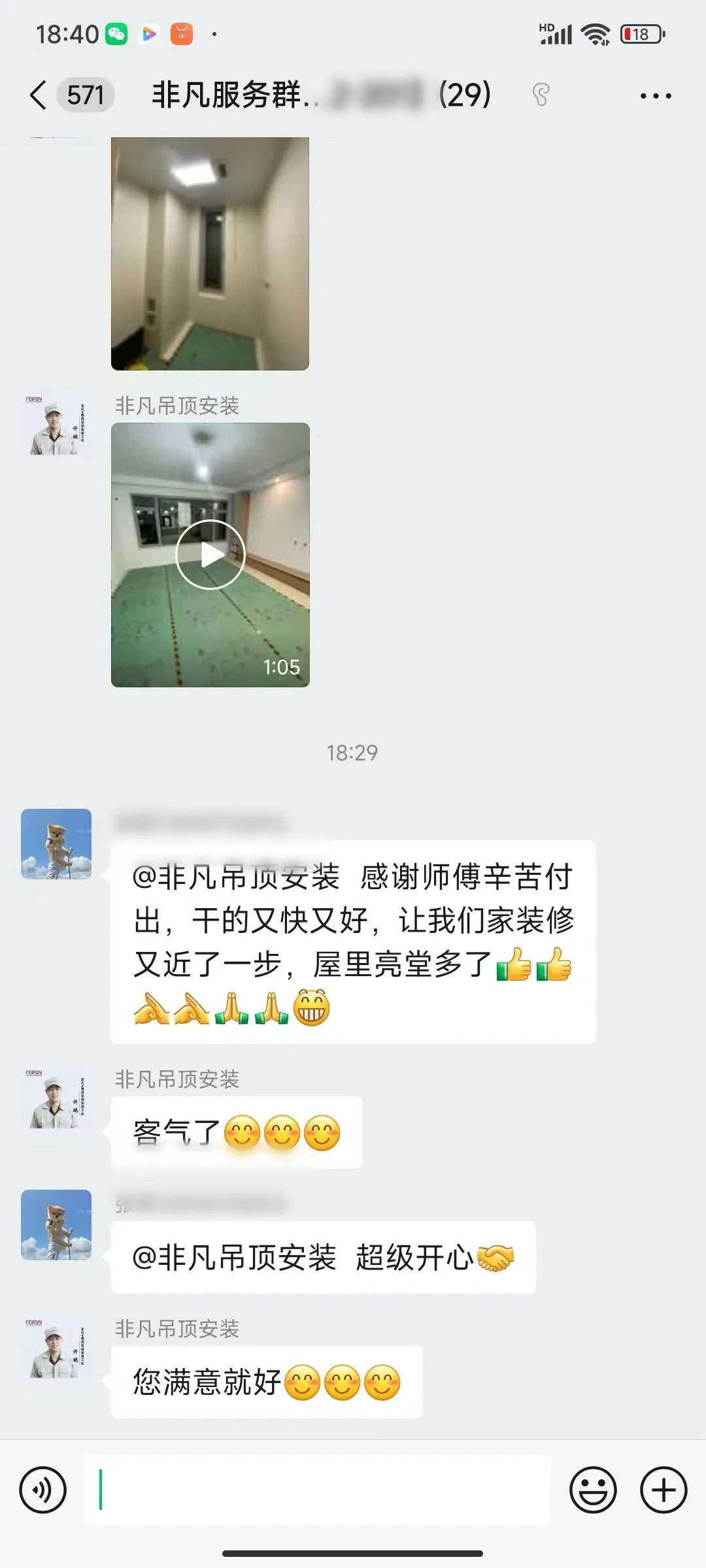Screen dimensions: 706x1568
Task: Open the group chat overflow menu
Action: coord(655,96)
